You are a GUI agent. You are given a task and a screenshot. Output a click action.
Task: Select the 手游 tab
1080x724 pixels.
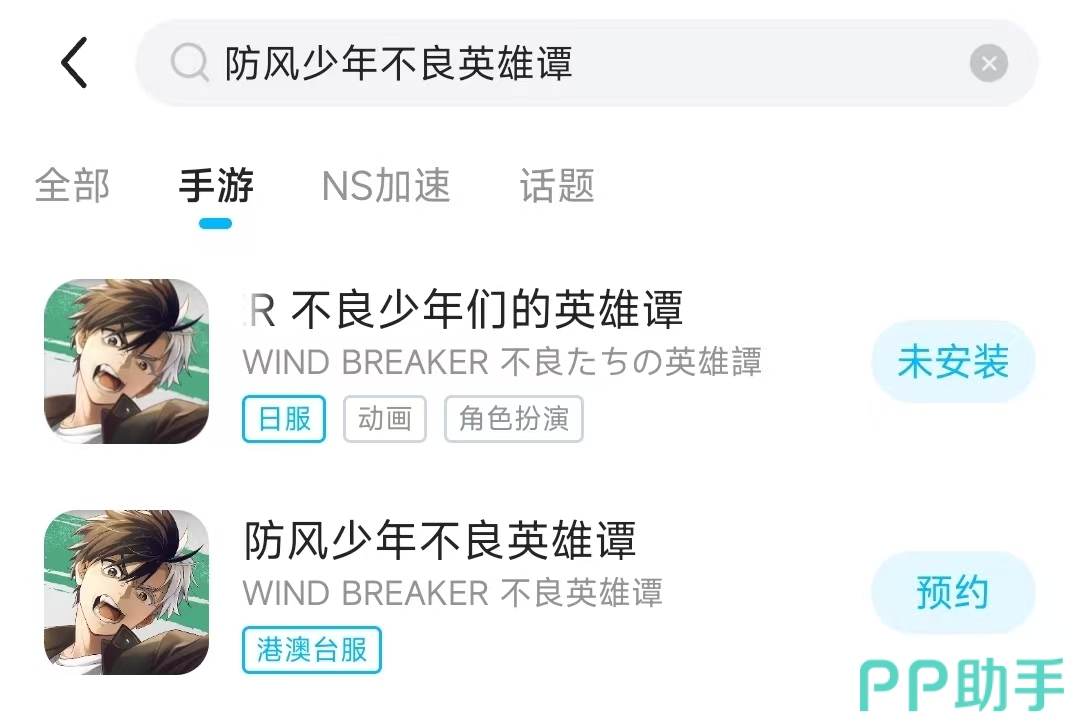[x=216, y=186]
